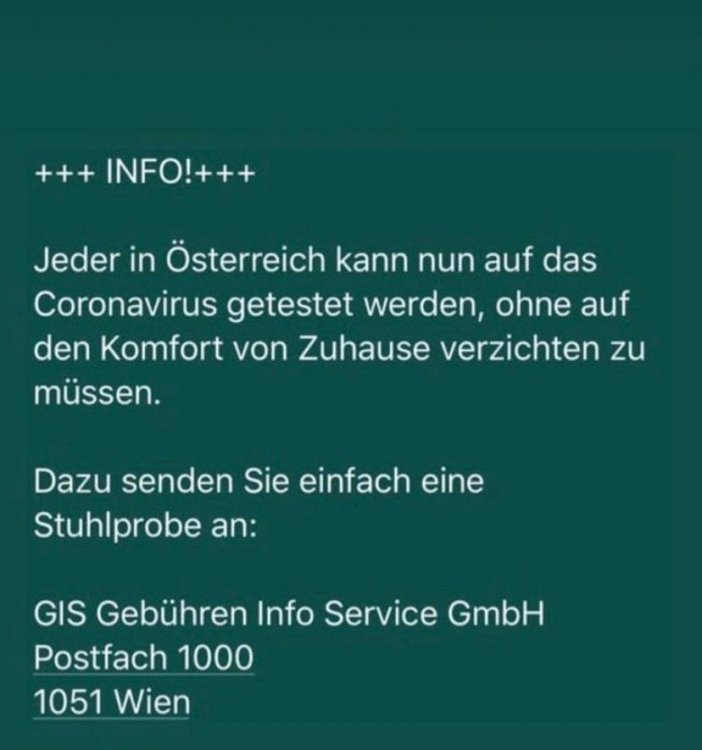Open the underlined Postfach 1000 address link
This screenshot has height=750, width=702.
tap(144, 657)
